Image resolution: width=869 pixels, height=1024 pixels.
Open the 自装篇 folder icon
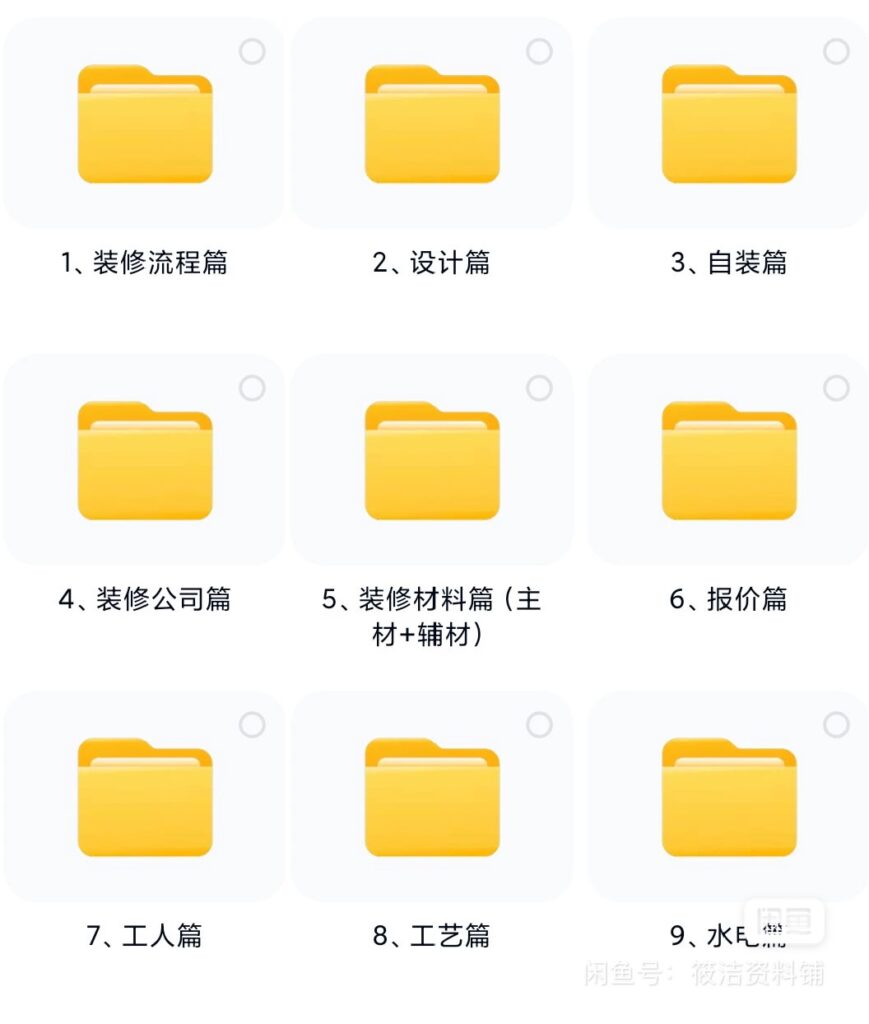tap(727, 125)
